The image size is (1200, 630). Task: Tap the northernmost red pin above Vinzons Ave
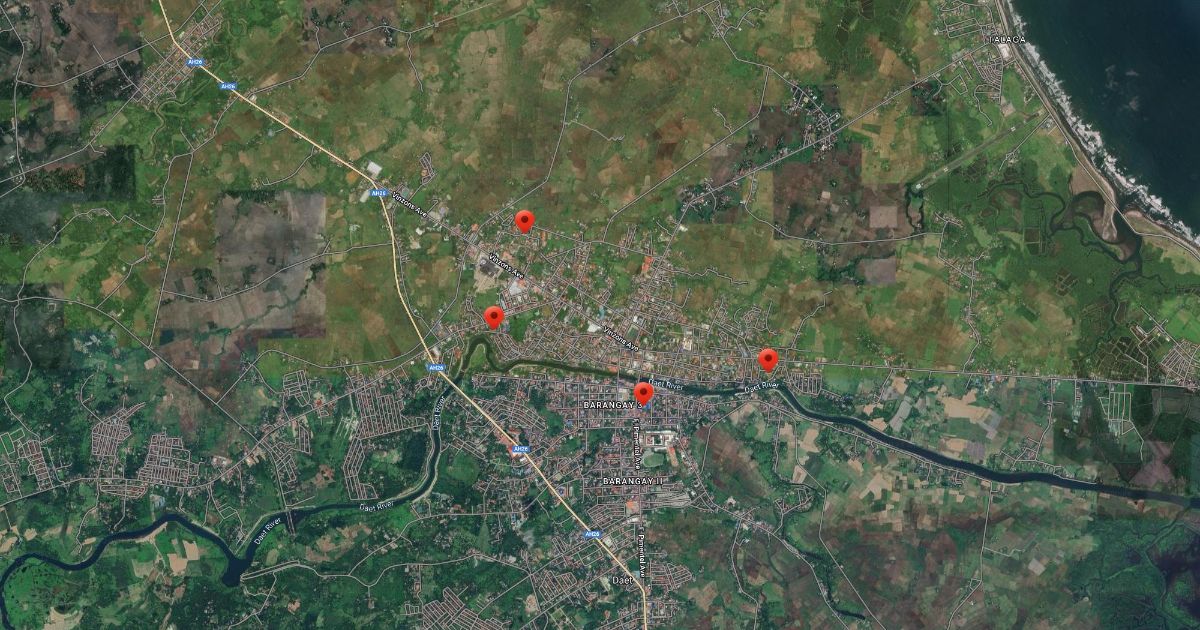tap(524, 221)
